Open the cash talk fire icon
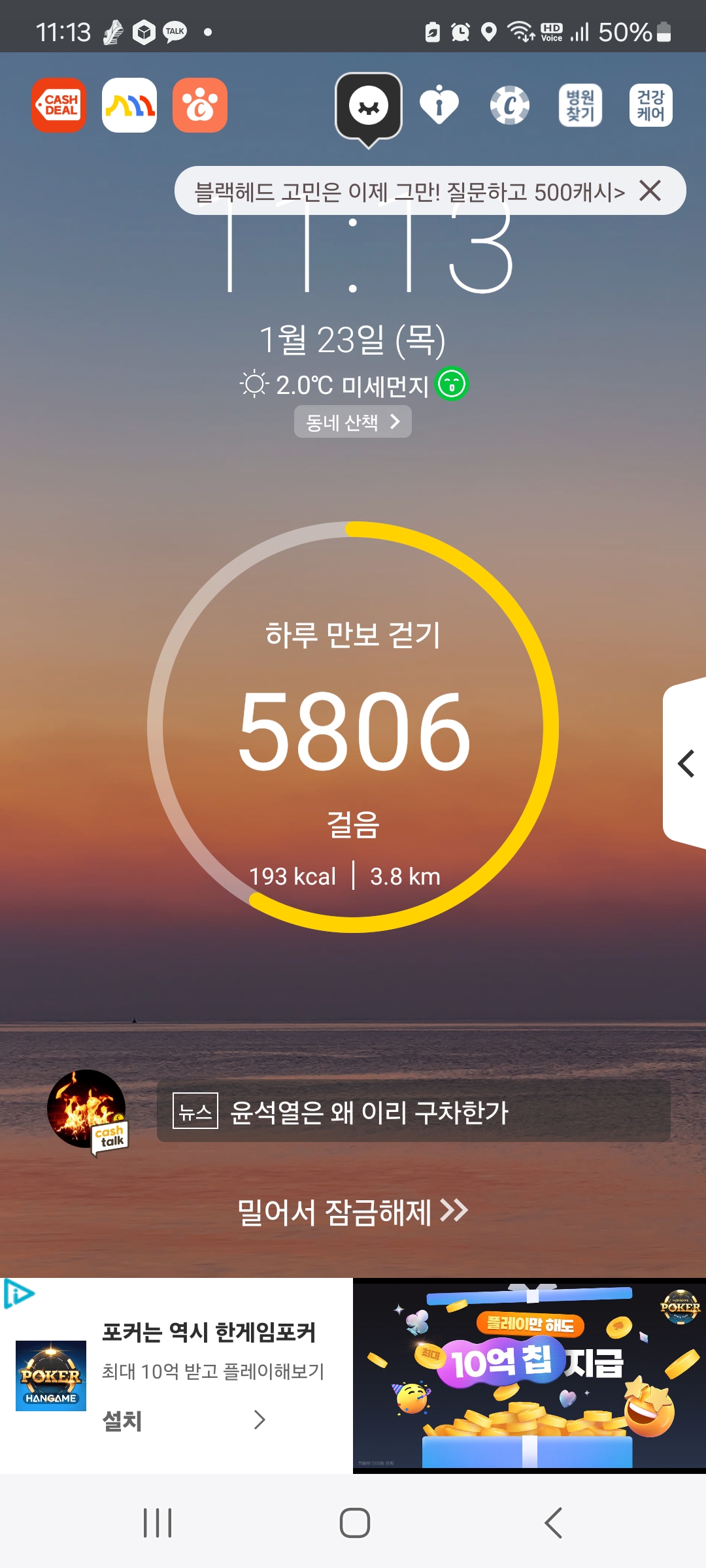The image size is (706, 1568). pos(87,1111)
